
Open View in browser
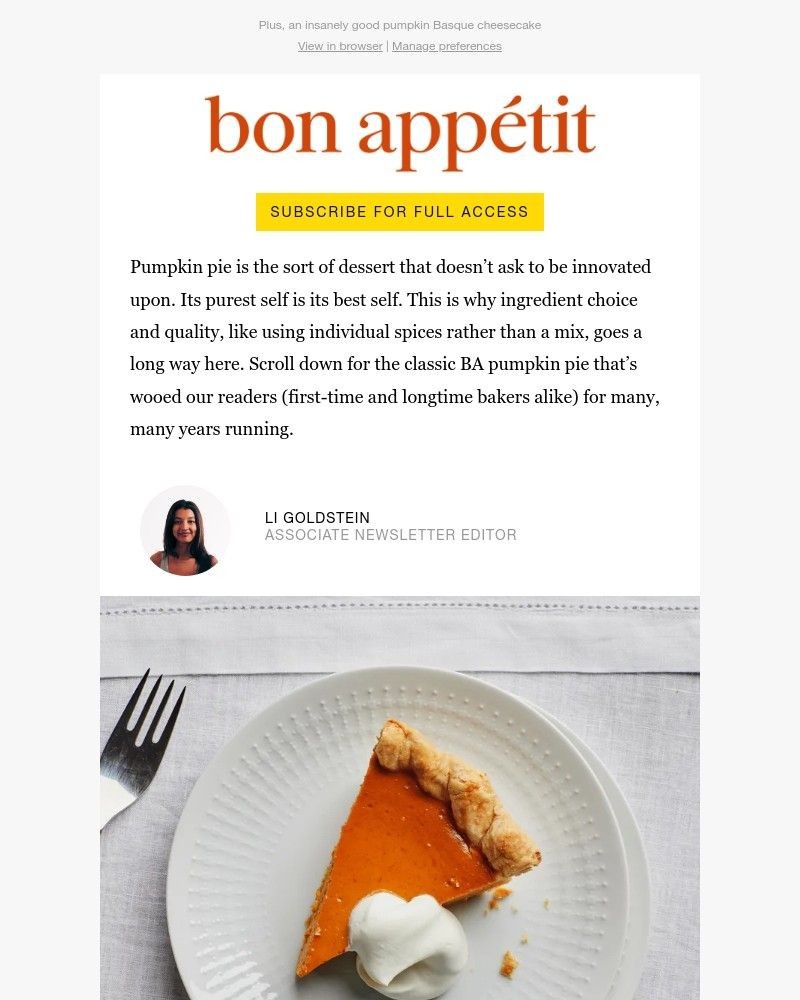click(x=340, y=46)
